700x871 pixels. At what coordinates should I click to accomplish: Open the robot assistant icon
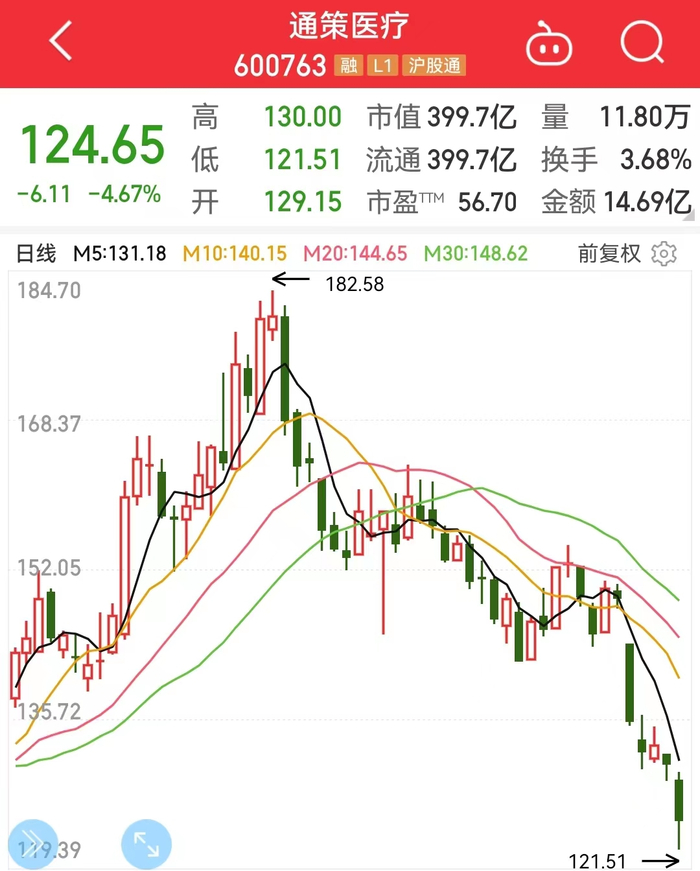[549, 43]
